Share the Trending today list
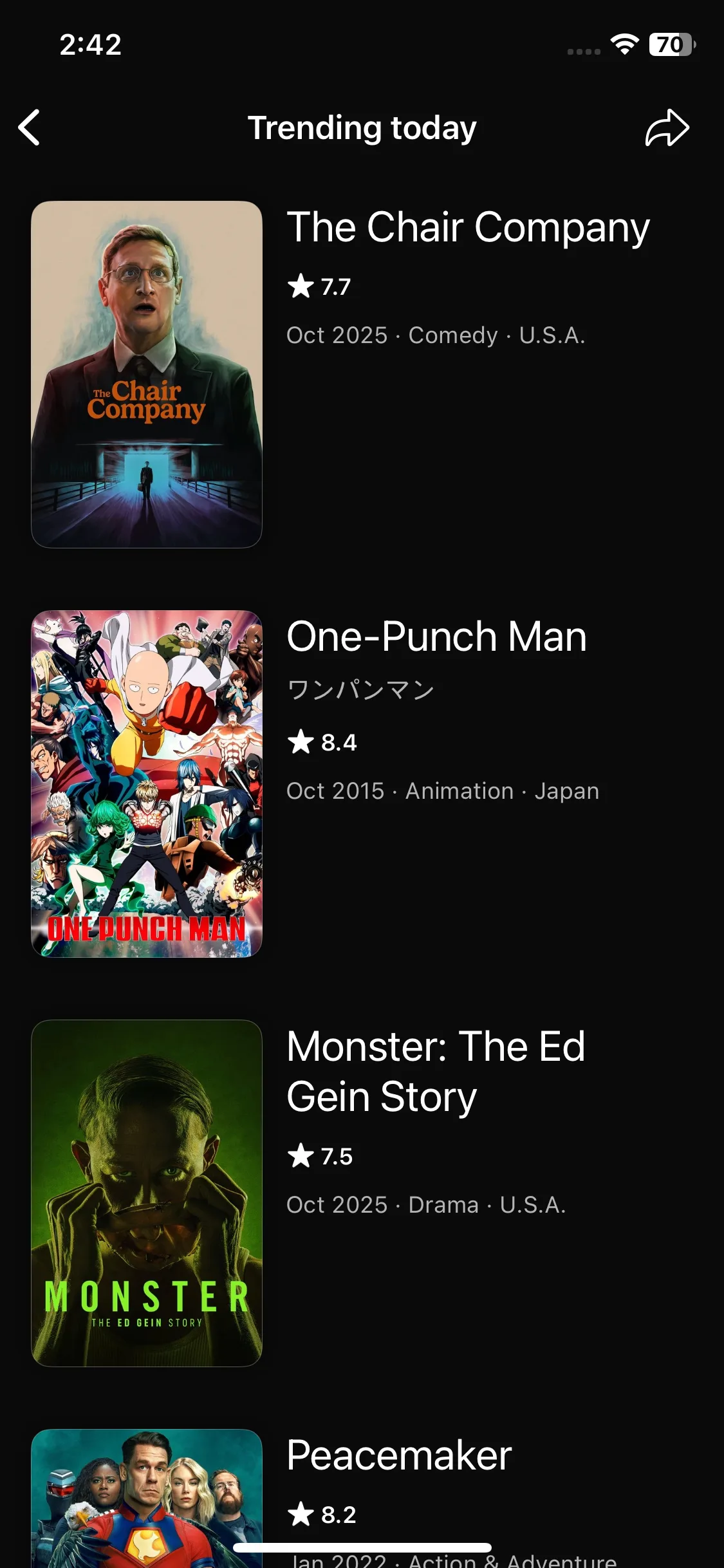 [x=667, y=127]
